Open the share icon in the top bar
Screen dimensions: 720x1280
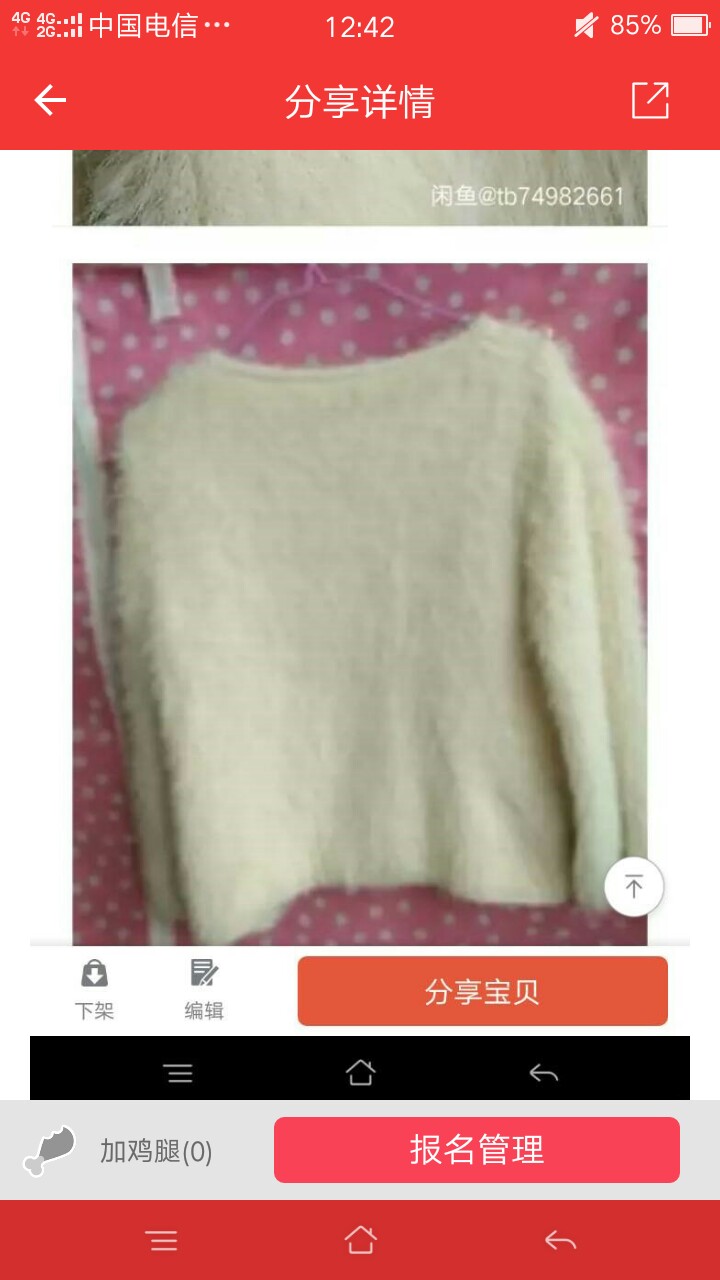(650, 101)
